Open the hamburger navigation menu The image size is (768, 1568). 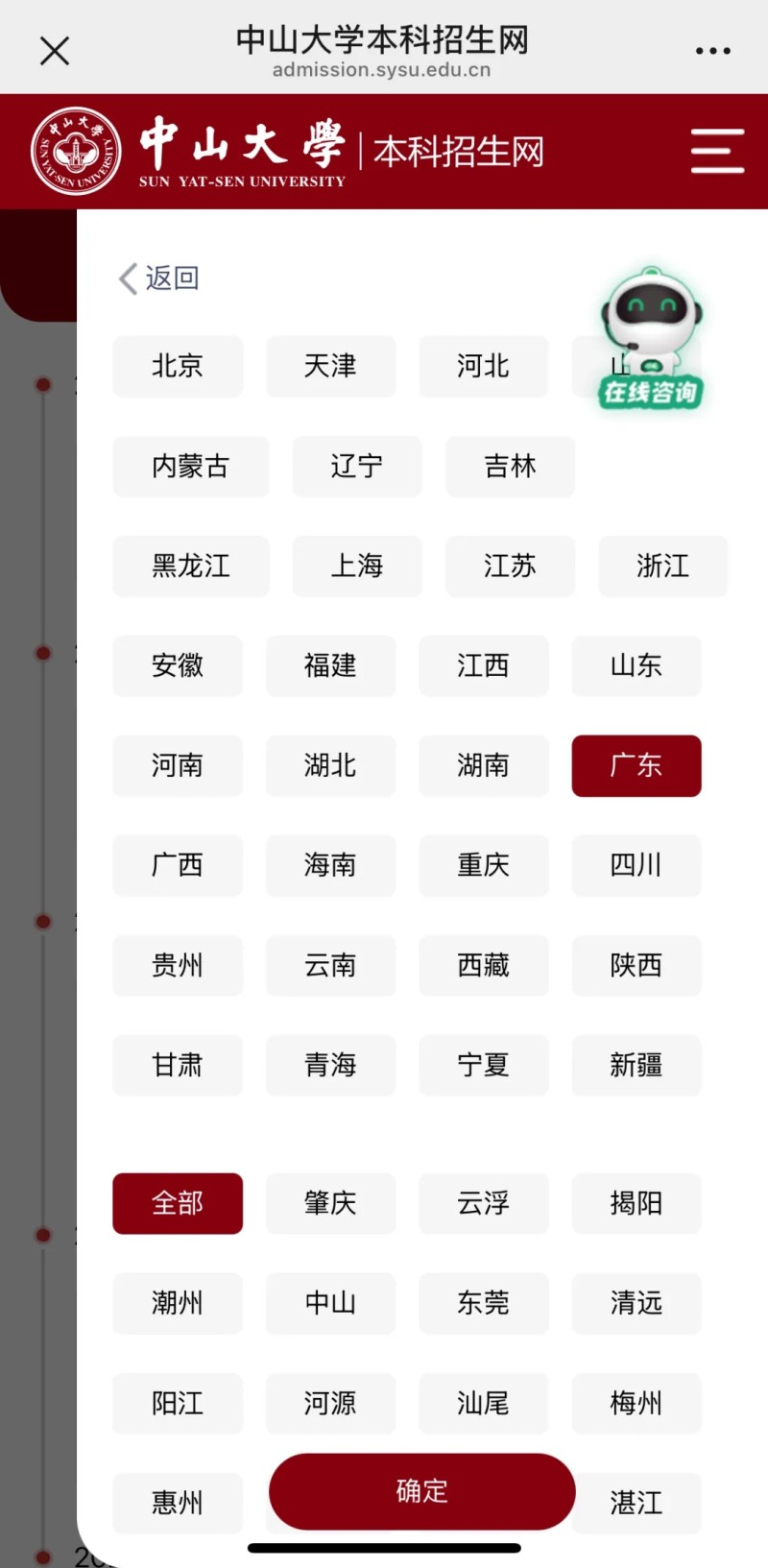717,151
